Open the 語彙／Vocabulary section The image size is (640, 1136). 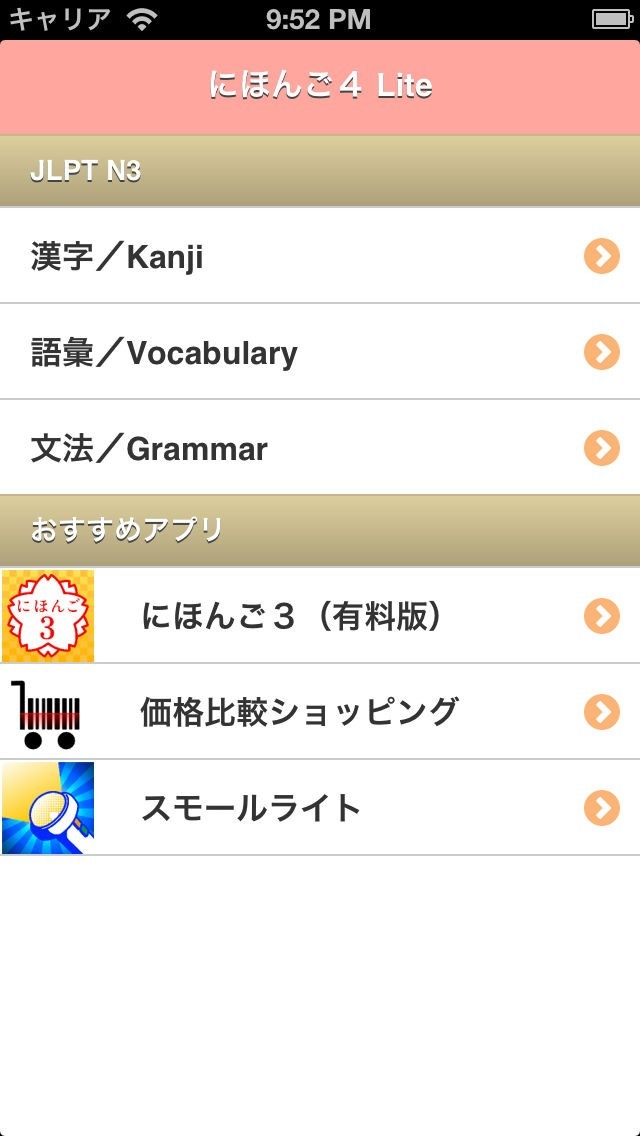(320, 353)
